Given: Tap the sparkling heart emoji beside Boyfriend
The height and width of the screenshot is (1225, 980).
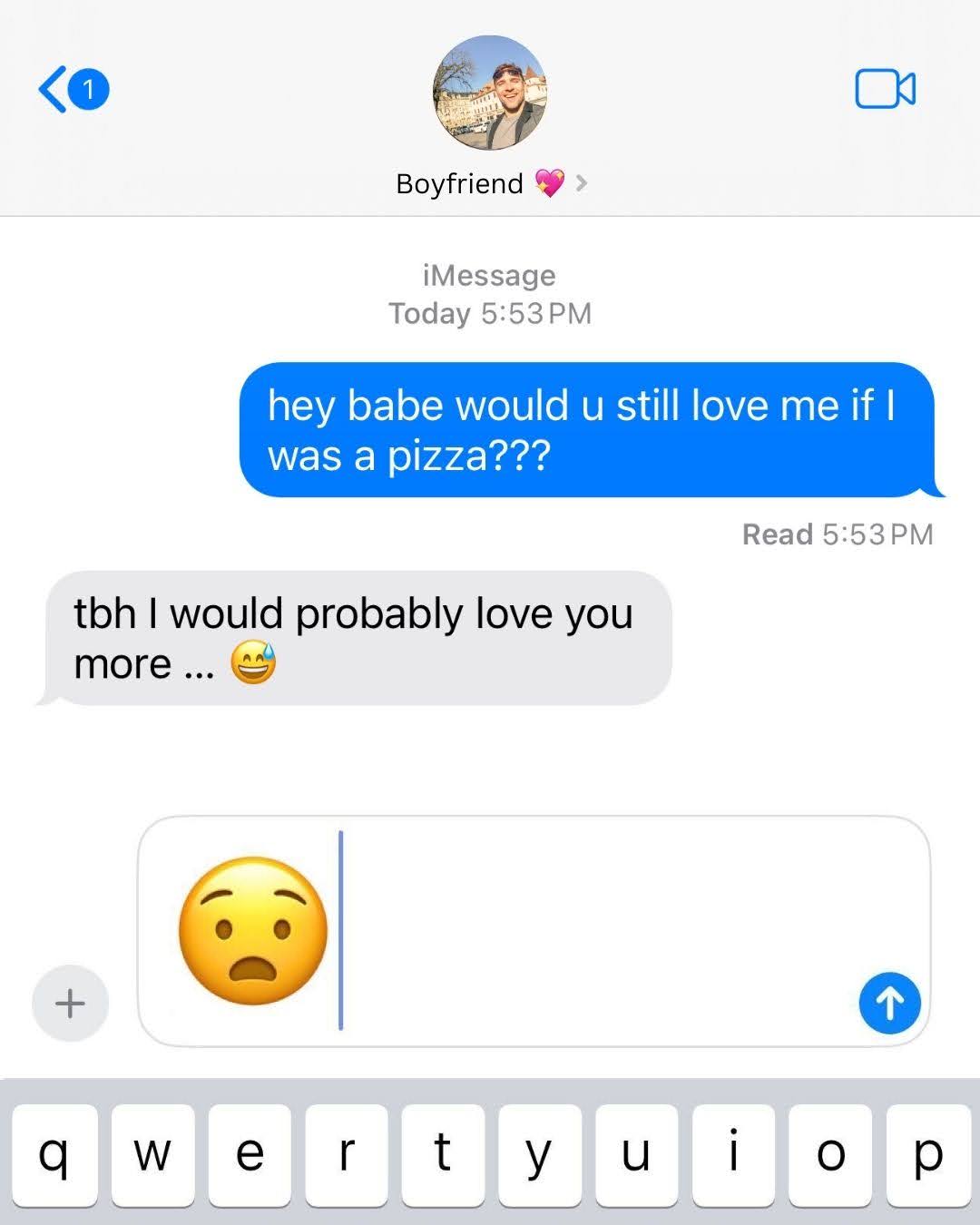Looking at the screenshot, I should [x=551, y=182].
